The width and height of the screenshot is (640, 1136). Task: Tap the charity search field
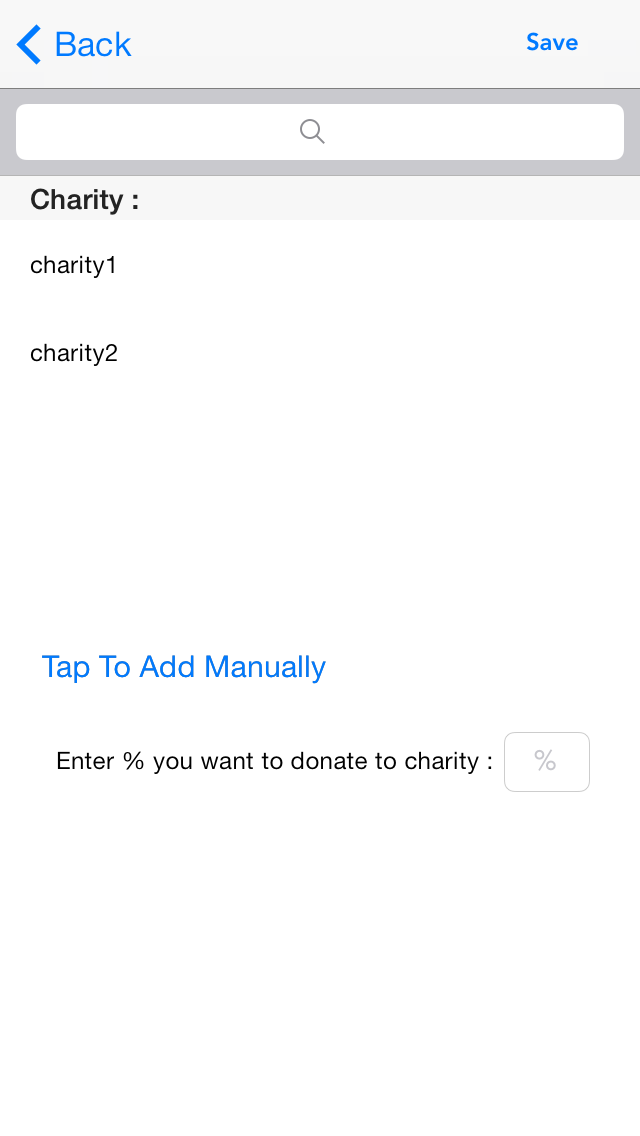(x=320, y=132)
